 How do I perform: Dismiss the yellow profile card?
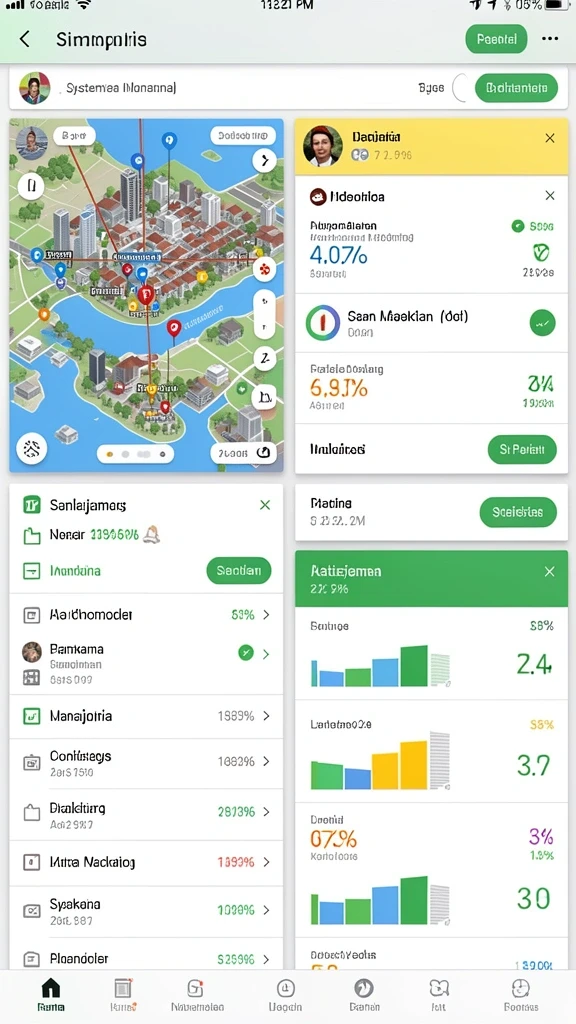[550, 138]
